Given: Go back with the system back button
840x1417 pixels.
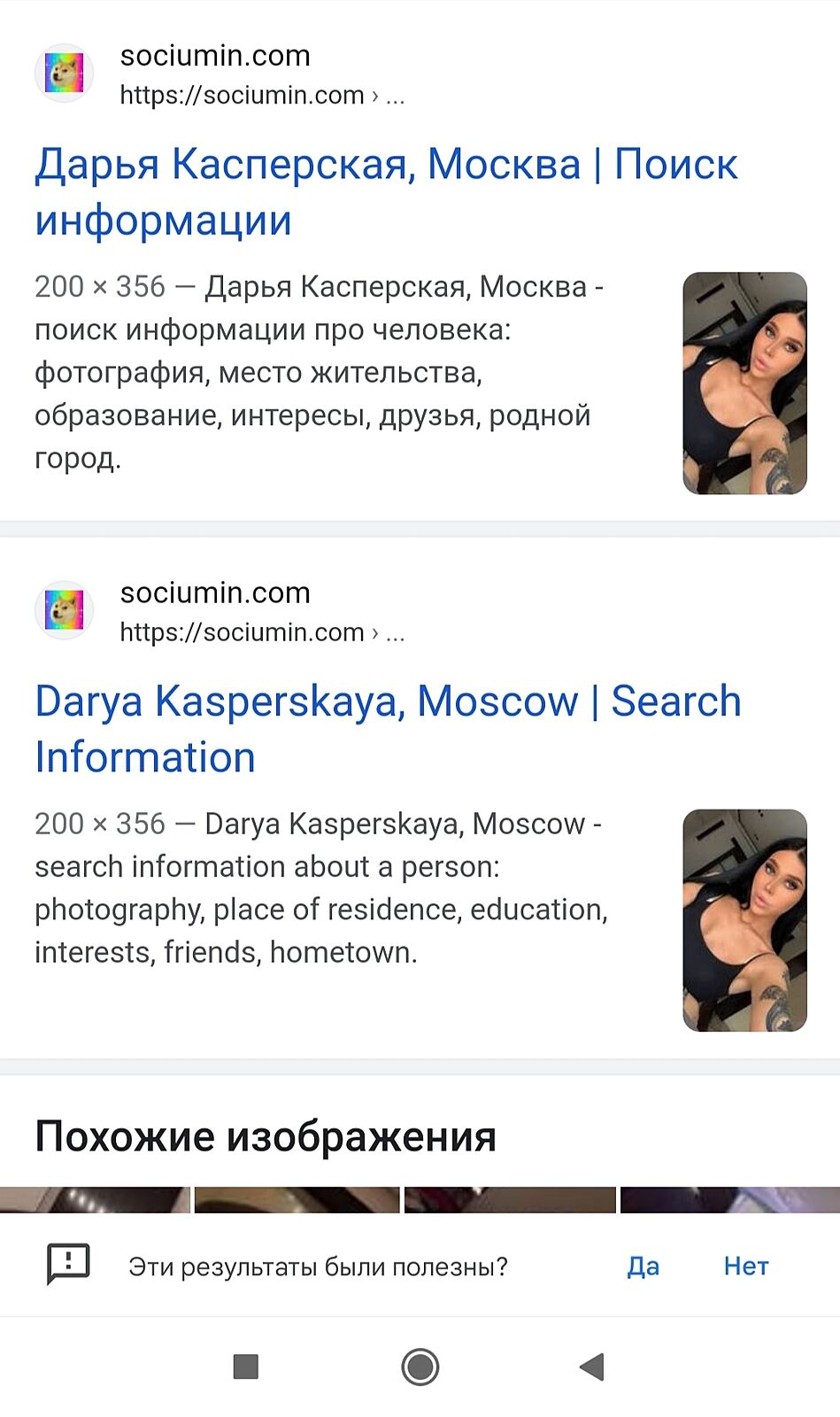Looking at the screenshot, I should pos(591,1367).
